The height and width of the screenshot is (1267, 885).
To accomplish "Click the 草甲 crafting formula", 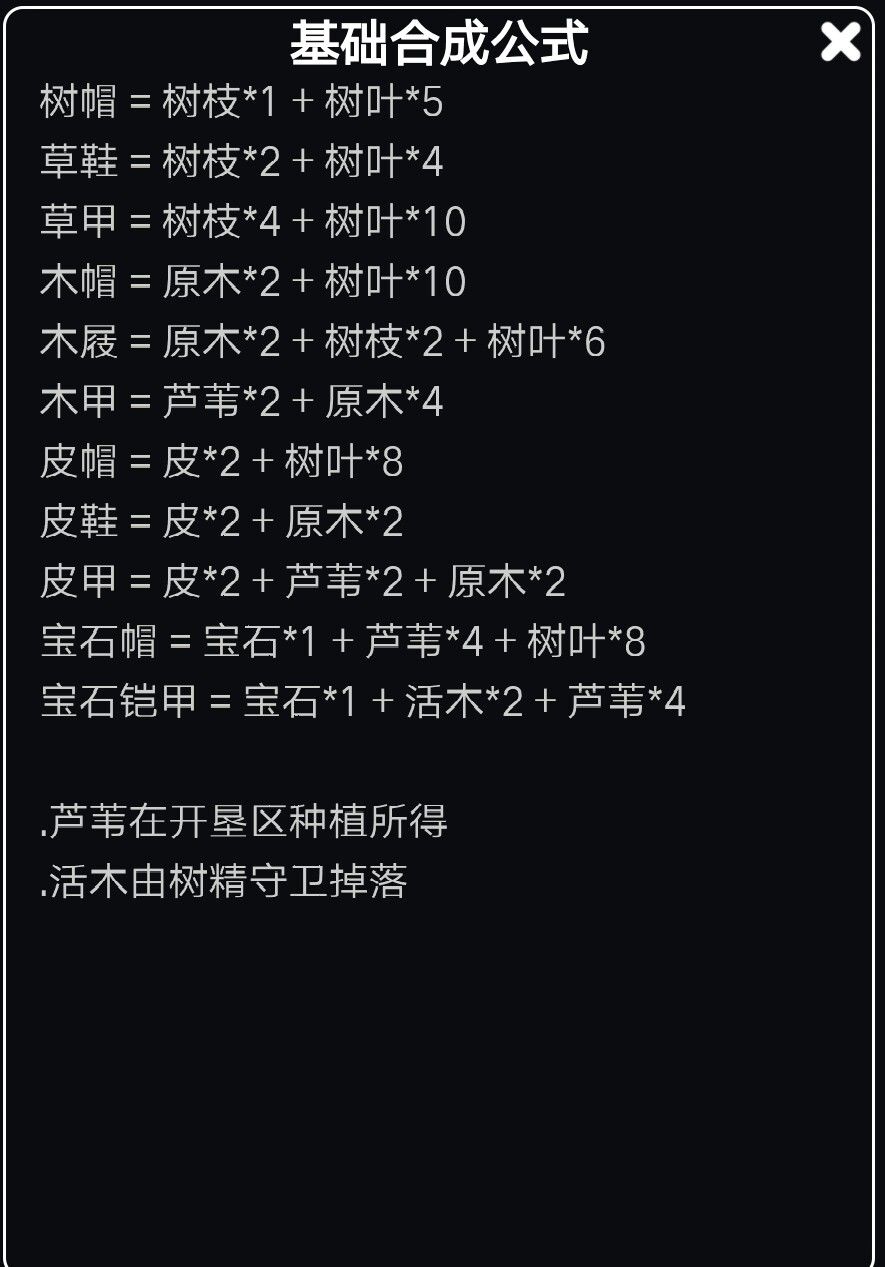I will pos(248,222).
